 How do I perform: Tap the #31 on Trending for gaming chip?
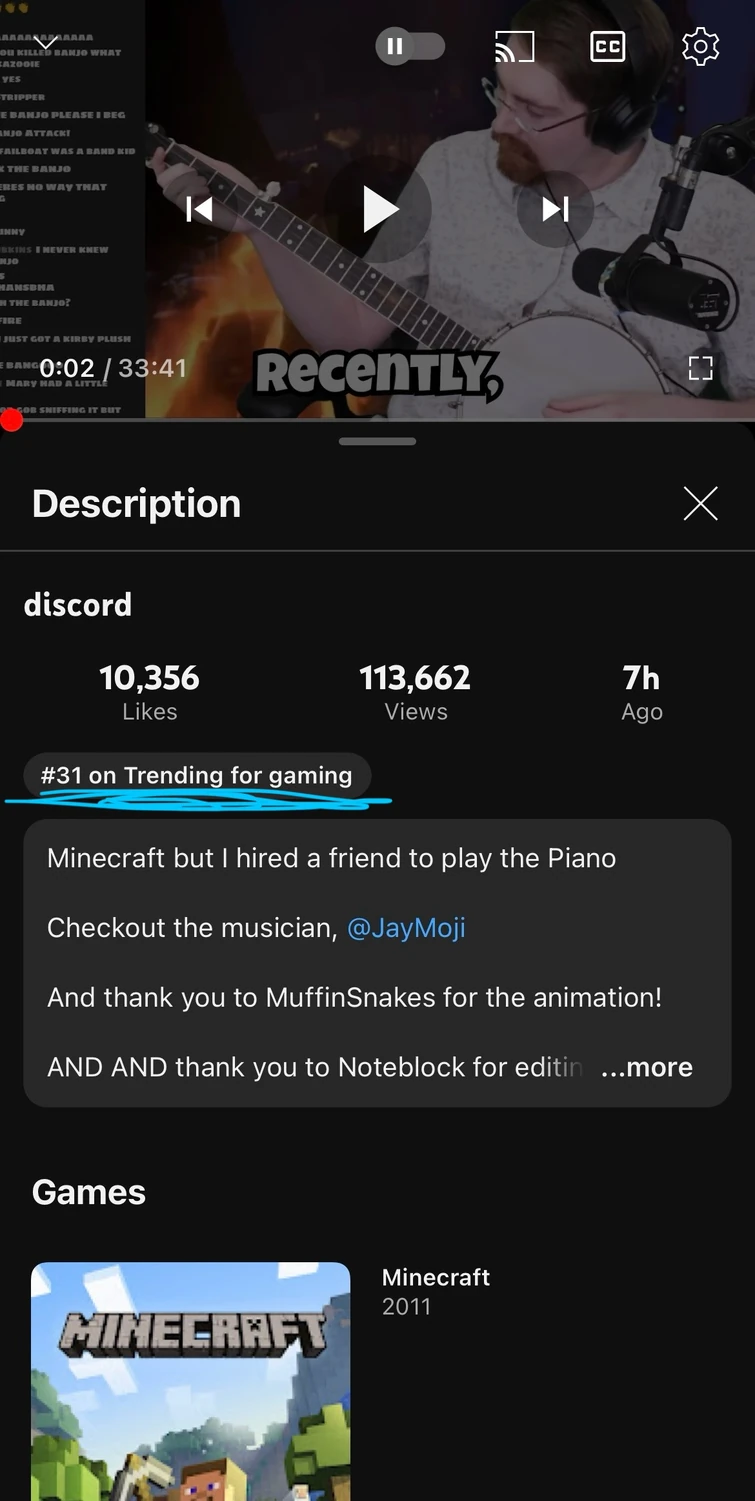pos(197,776)
